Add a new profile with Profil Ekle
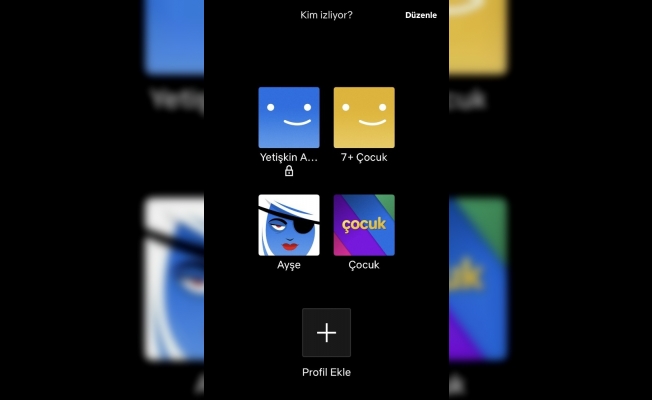 pyautogui.click(x=326, y=333)
